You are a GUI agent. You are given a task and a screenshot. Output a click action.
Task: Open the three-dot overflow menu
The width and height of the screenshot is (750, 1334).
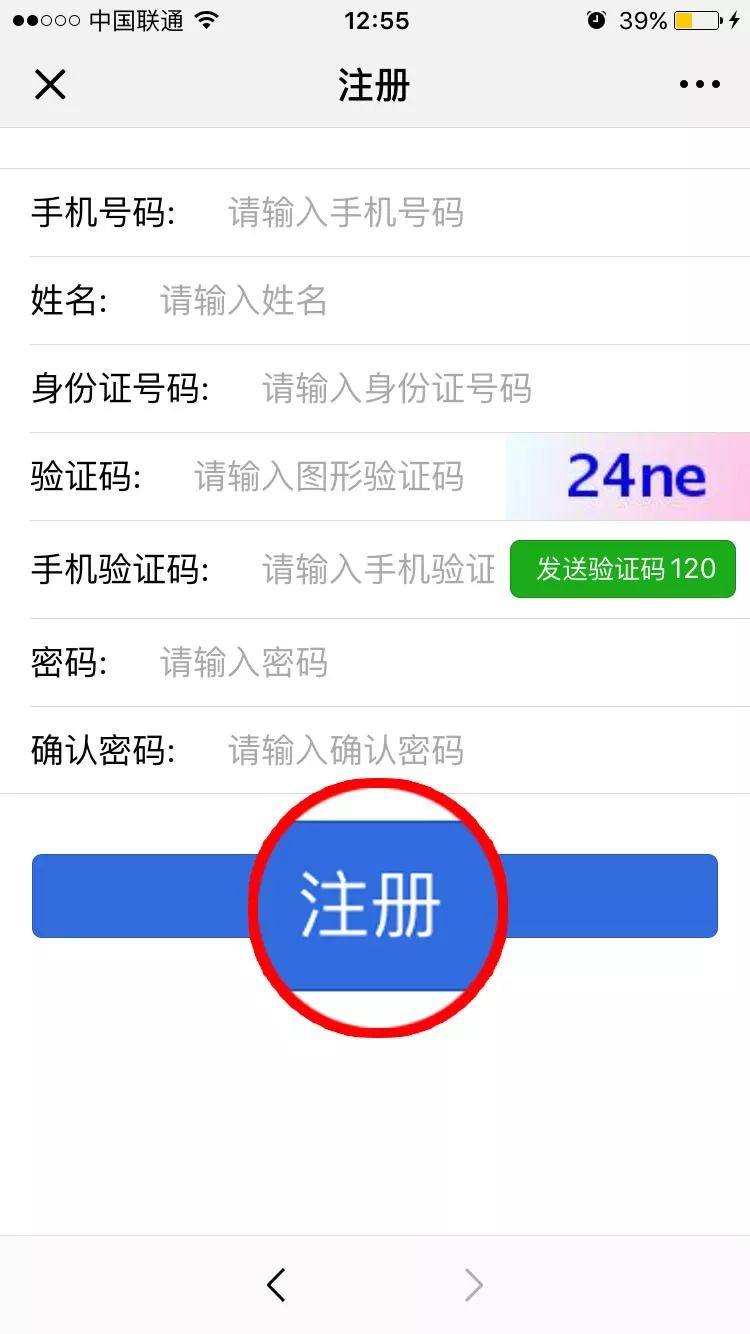699,85
